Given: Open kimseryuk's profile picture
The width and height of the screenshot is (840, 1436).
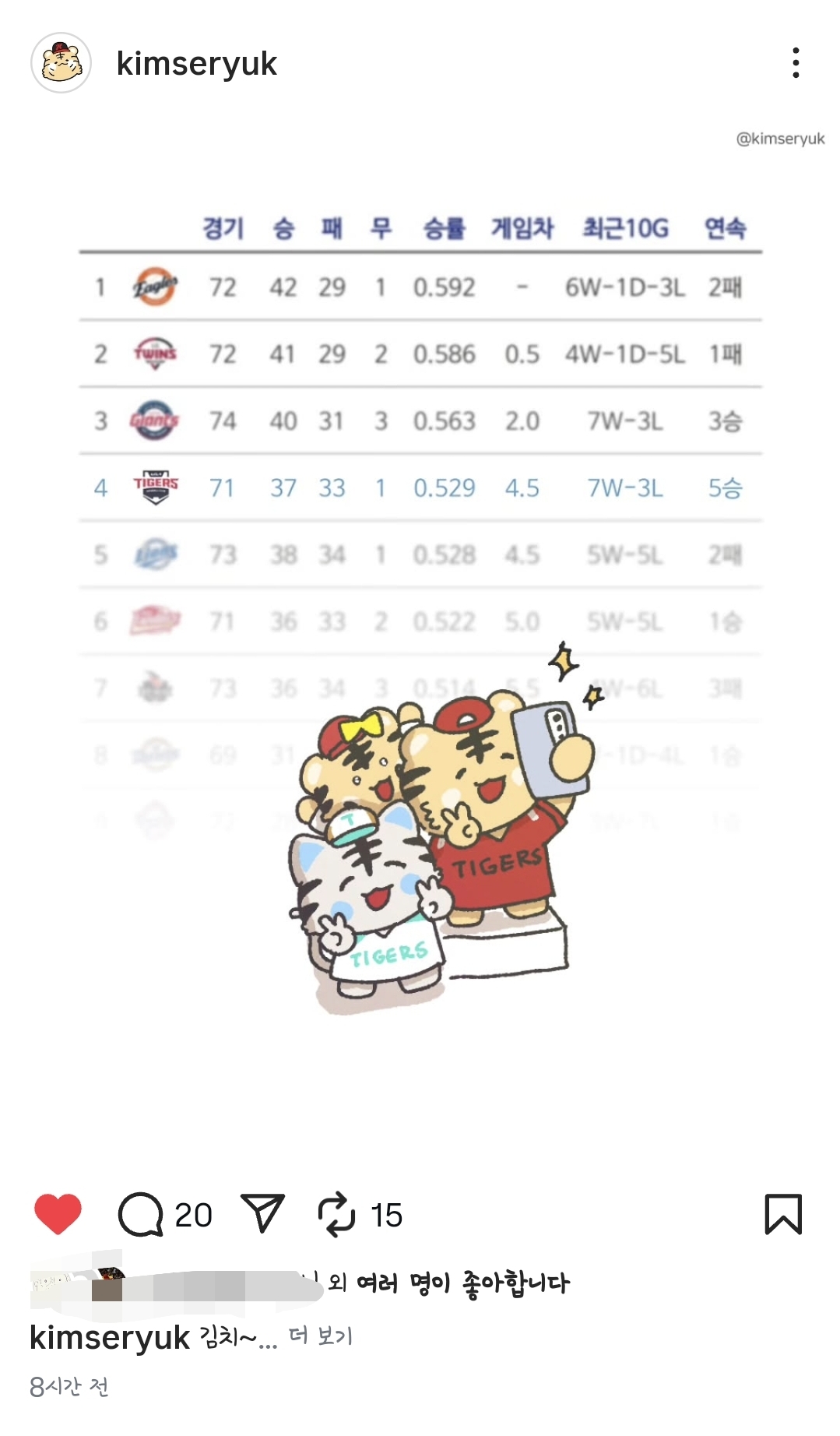Looking at the screenshot, I should (x=61, y=63).
